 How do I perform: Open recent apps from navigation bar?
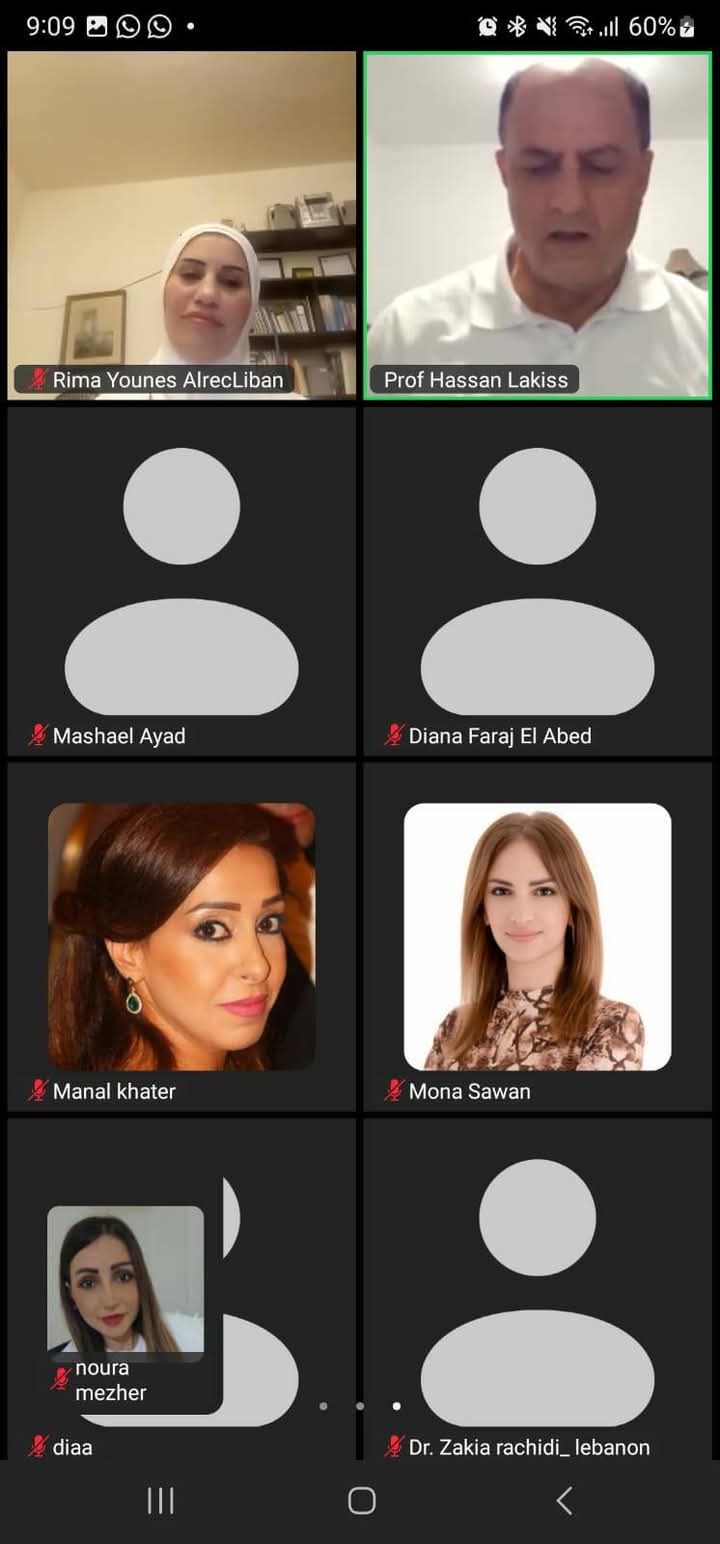160,1500
